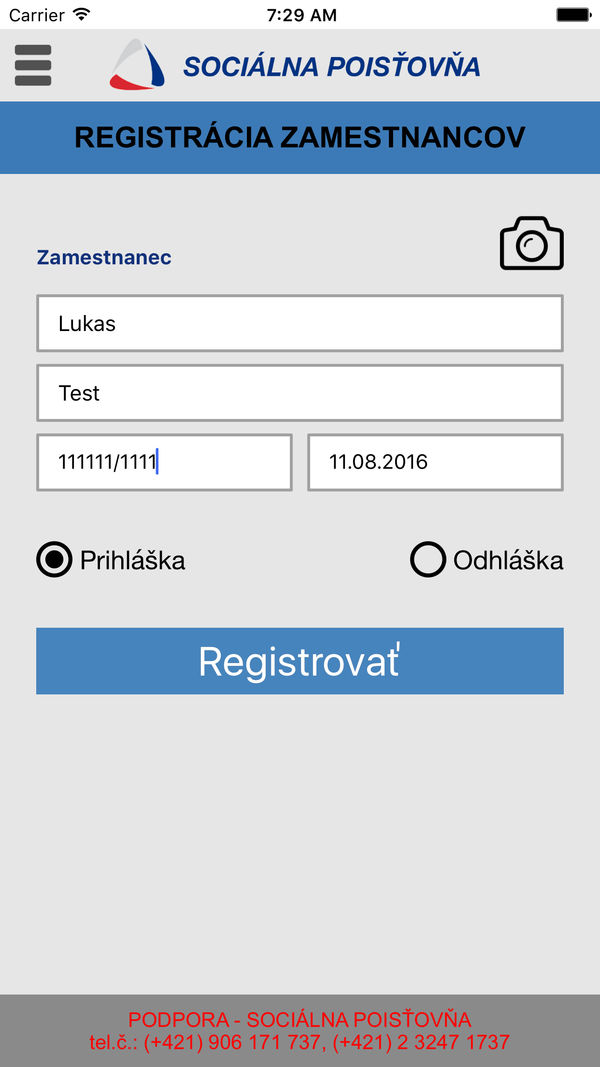The height and width of the screenshot is (1067, 600).
Task: Edit the first name field with Lukas
Action: [300, 323]
